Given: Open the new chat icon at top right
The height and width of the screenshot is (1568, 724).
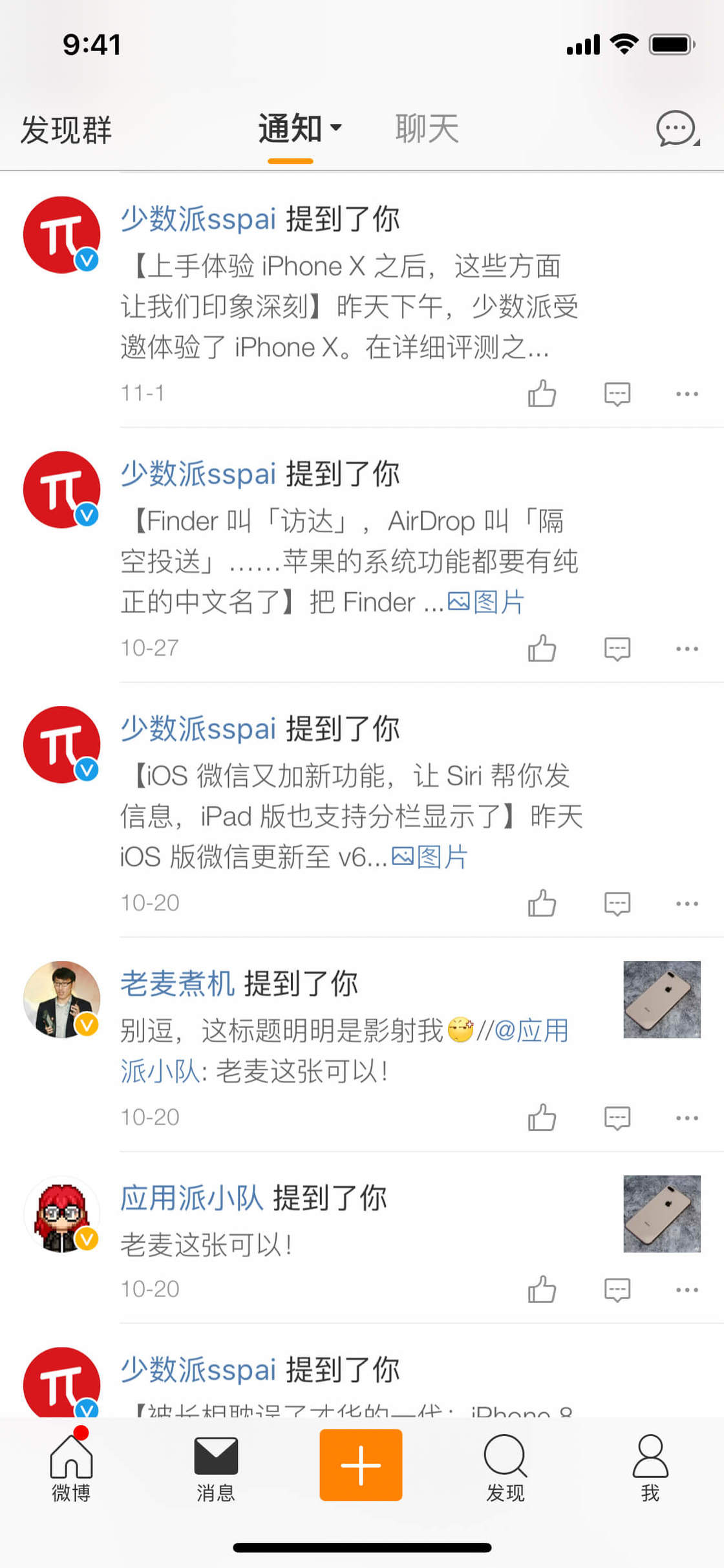Looking at the screenshot, I should click(677, 129).
